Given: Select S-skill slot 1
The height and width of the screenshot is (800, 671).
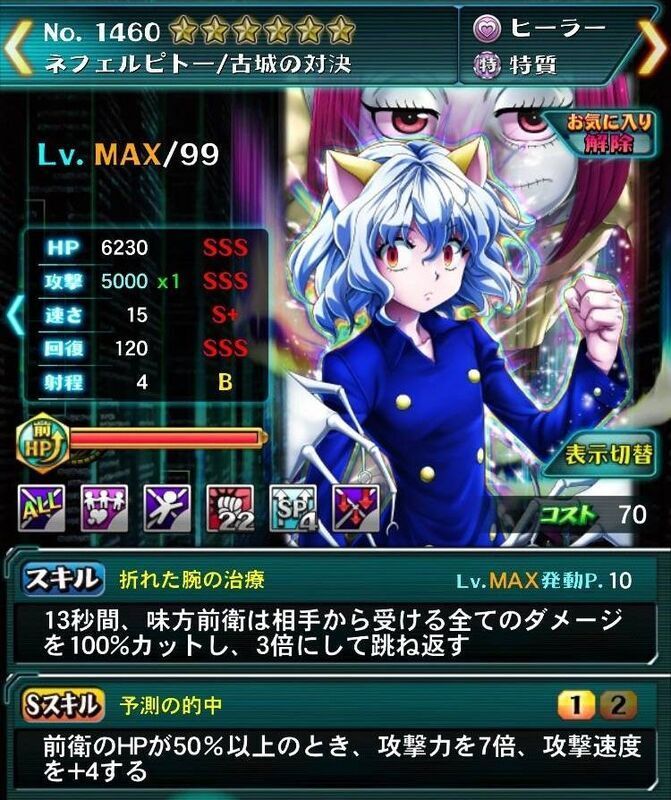Looking at the screenshot, I should coord(577,707).
